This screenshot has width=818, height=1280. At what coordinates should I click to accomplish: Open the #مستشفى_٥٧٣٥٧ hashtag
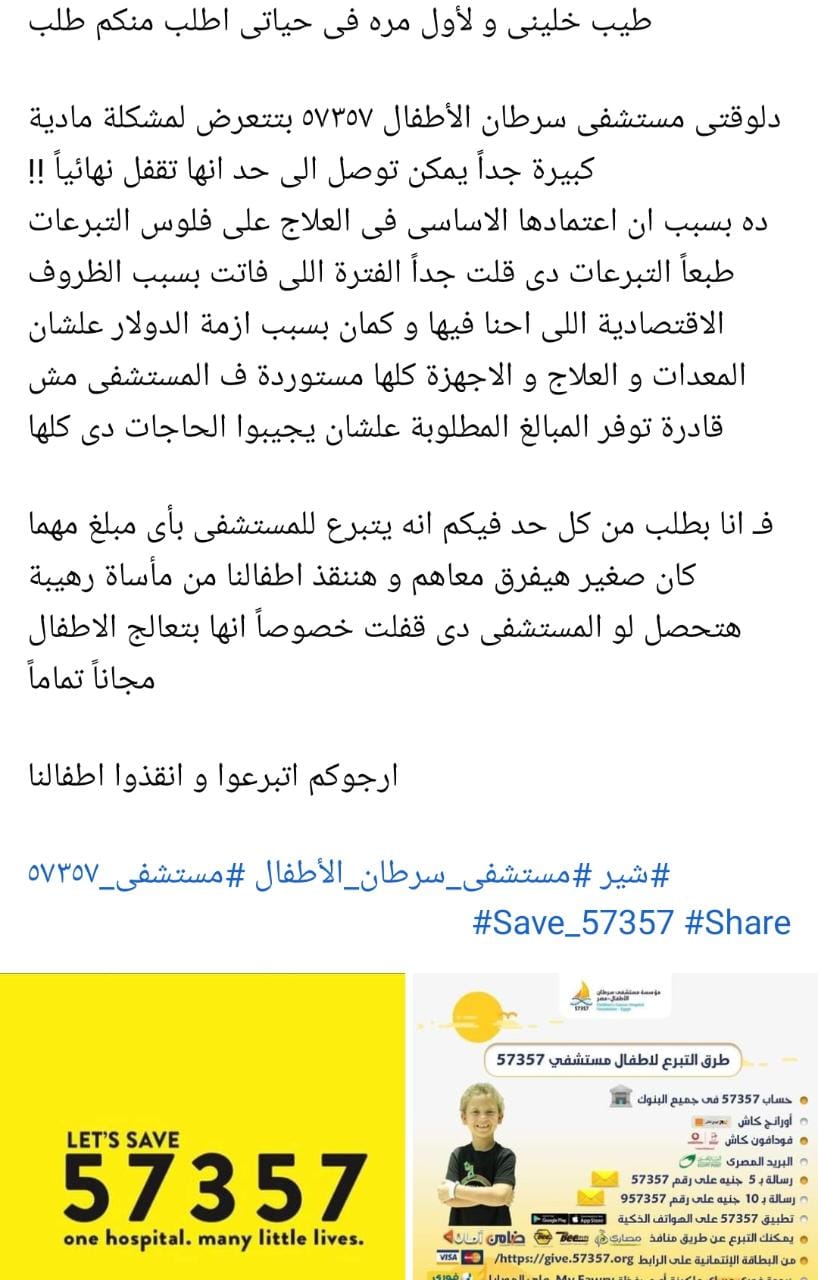click(130, 876)
